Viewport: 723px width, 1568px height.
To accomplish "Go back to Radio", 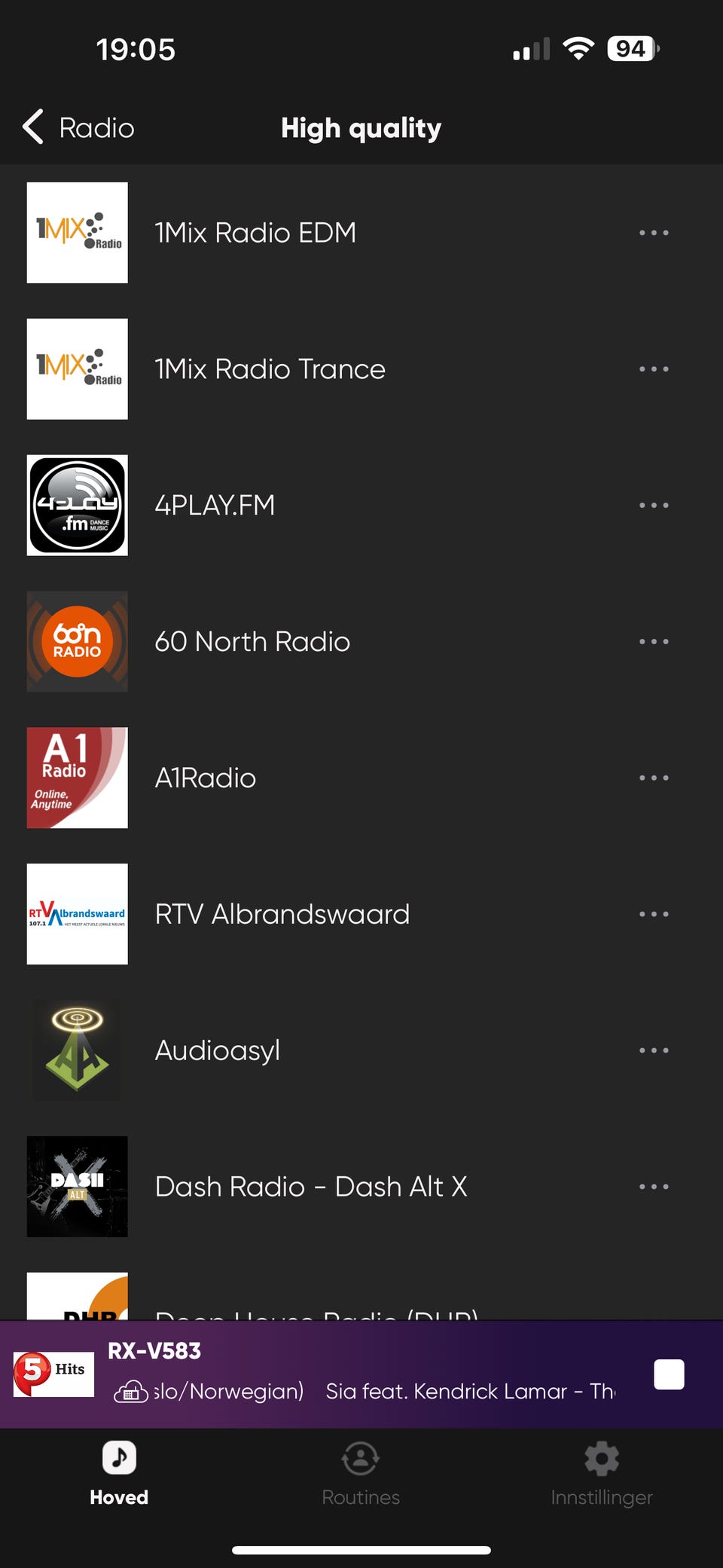I will coord(78,127).
